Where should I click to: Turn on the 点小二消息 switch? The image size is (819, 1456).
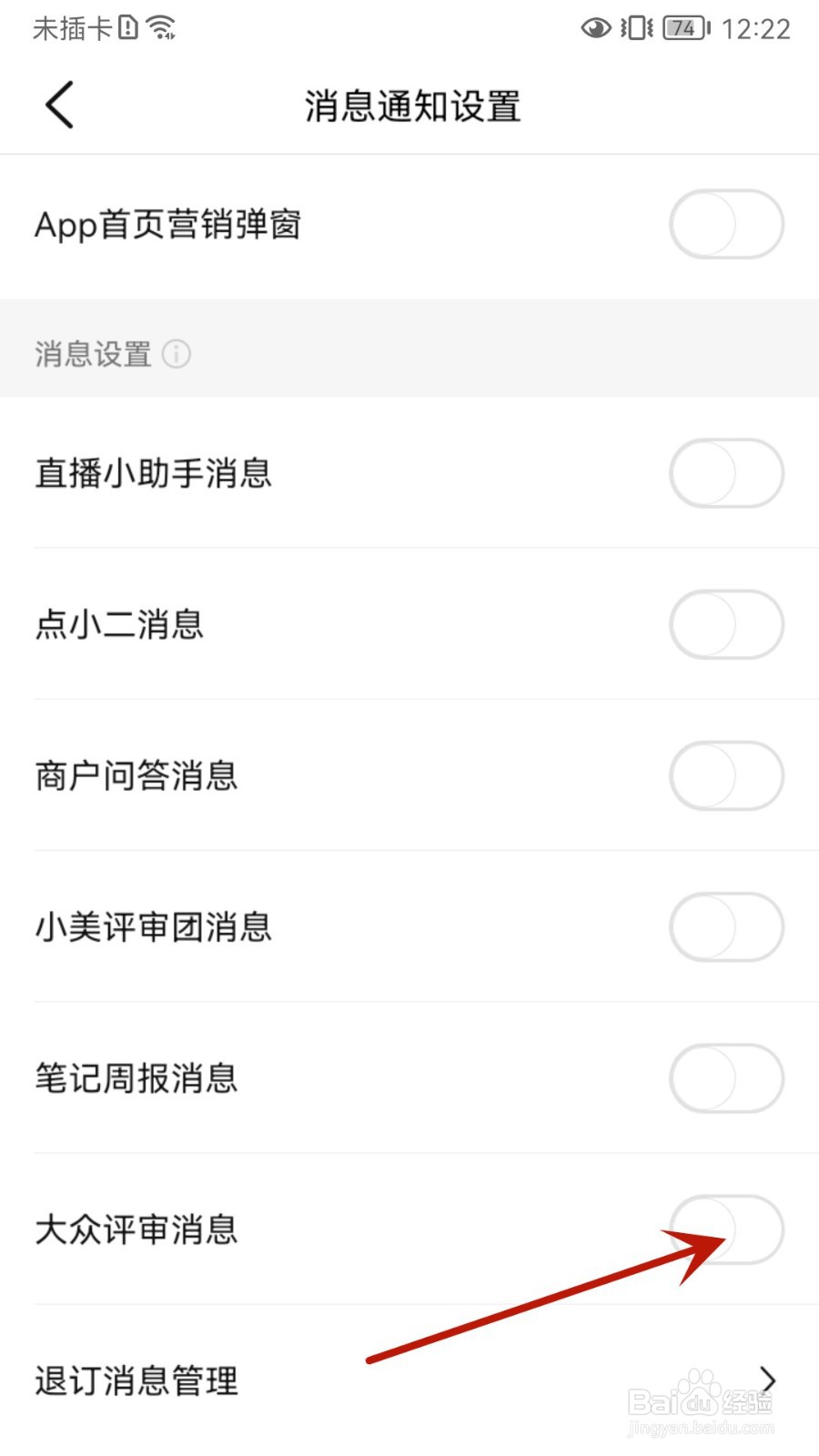(x=726, y=624)
